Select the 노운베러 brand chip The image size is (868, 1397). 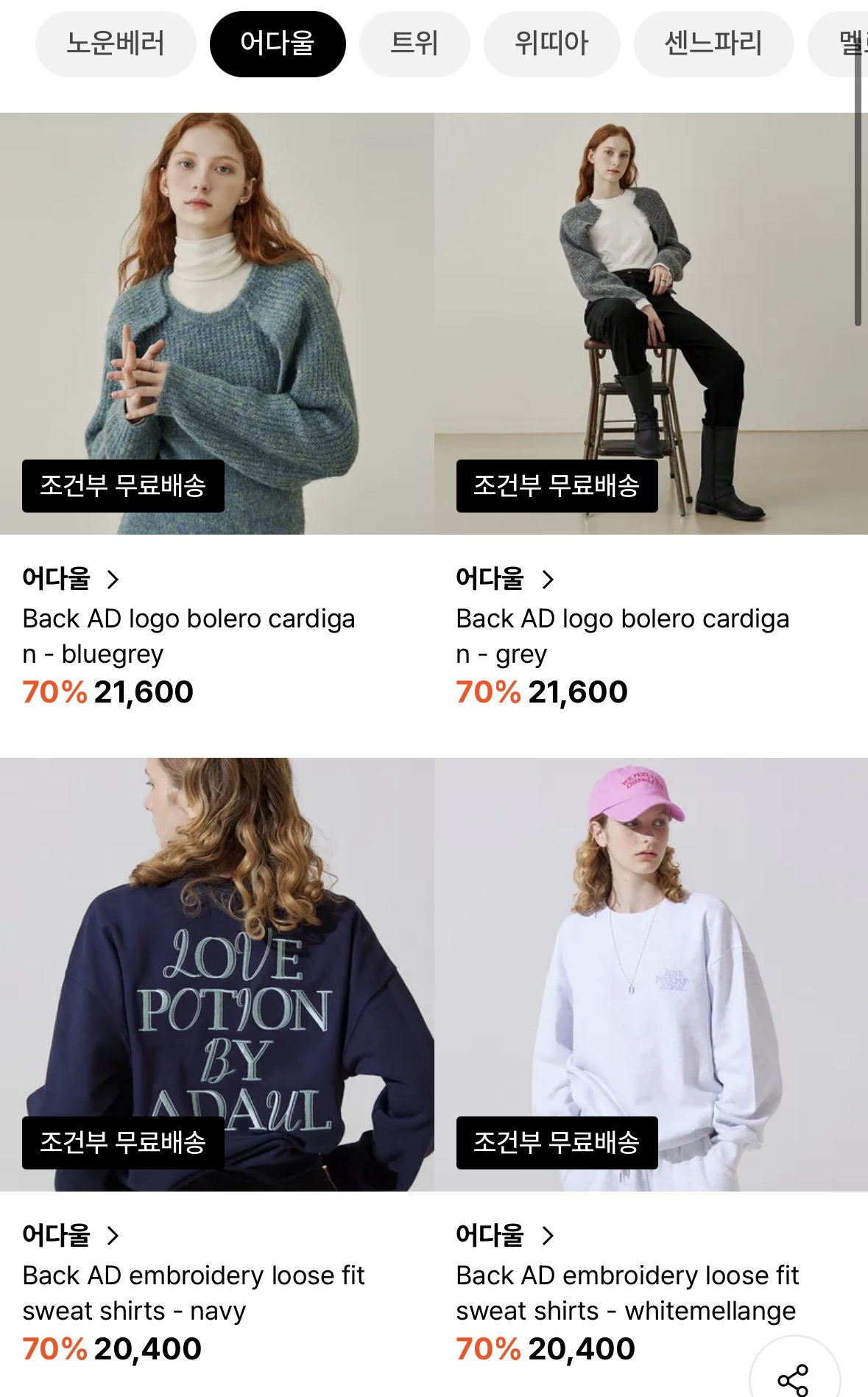(x=116, y=43)
